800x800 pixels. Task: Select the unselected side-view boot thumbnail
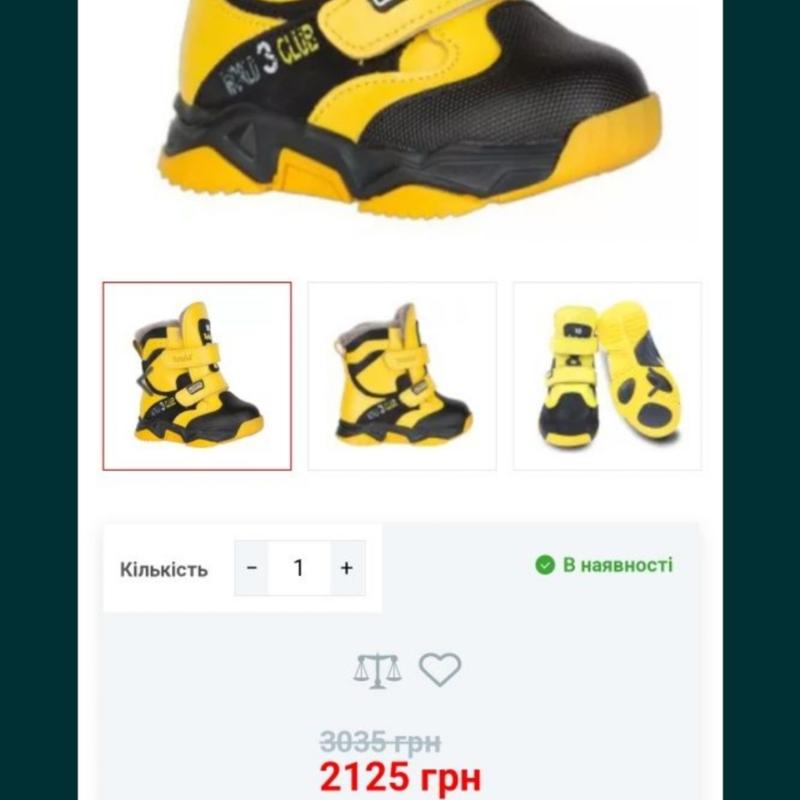[402, 376]
